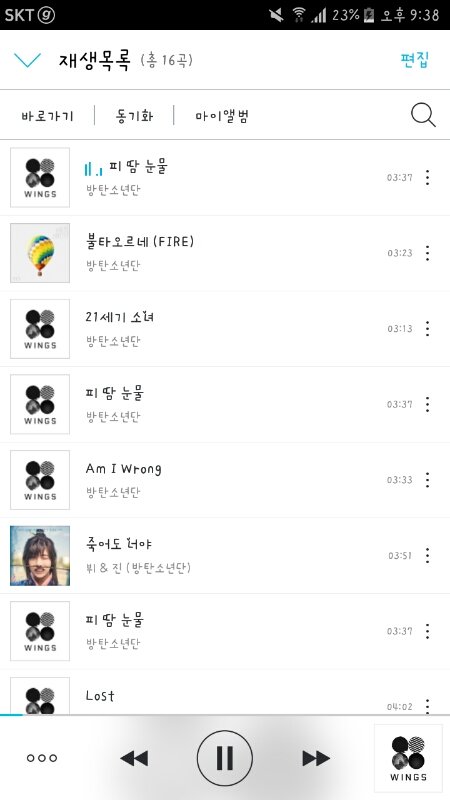Tap 편집 to edit the playlist
Image resolution: width=450 pixels, height=800 pixels.
pyautogui.click(x=415, y=60)
